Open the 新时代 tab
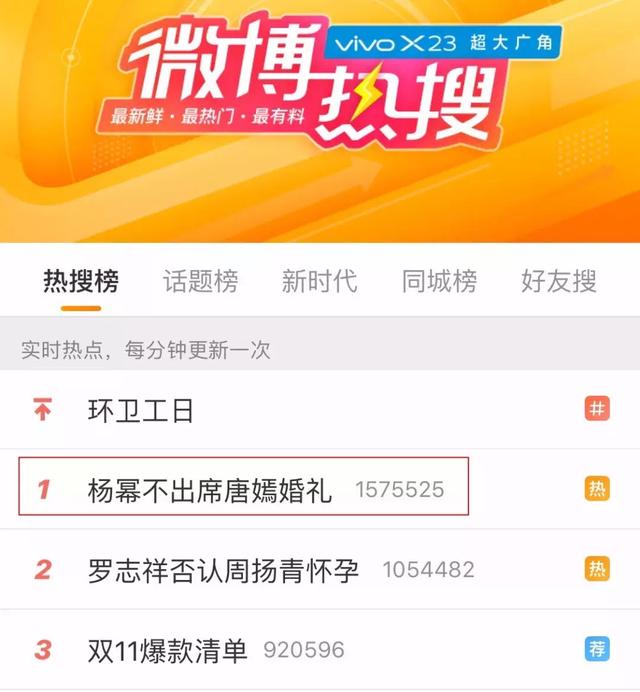The image size is (640, 692). [319, 282]
